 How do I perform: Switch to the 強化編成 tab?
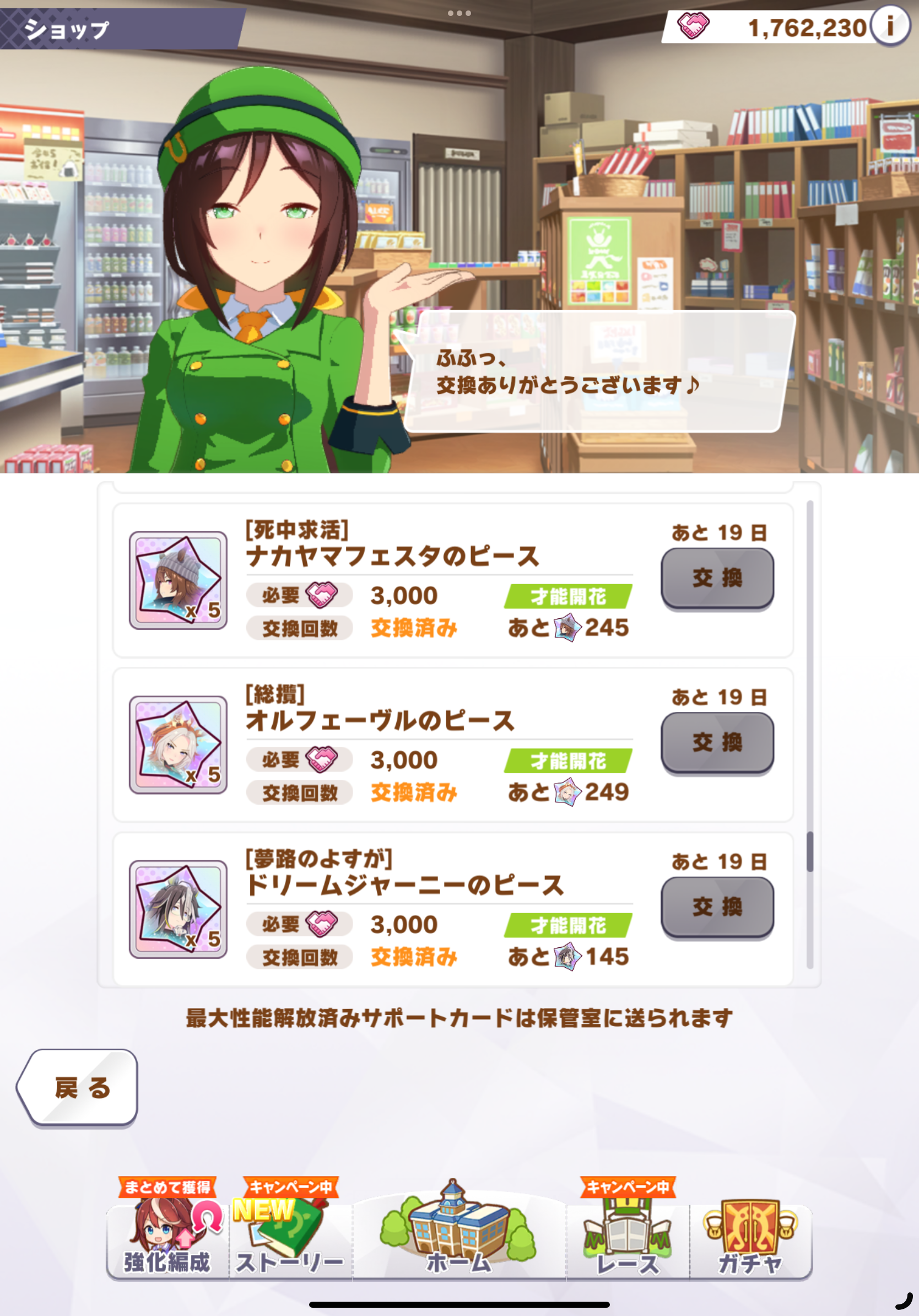click(x=167, y=1241)
